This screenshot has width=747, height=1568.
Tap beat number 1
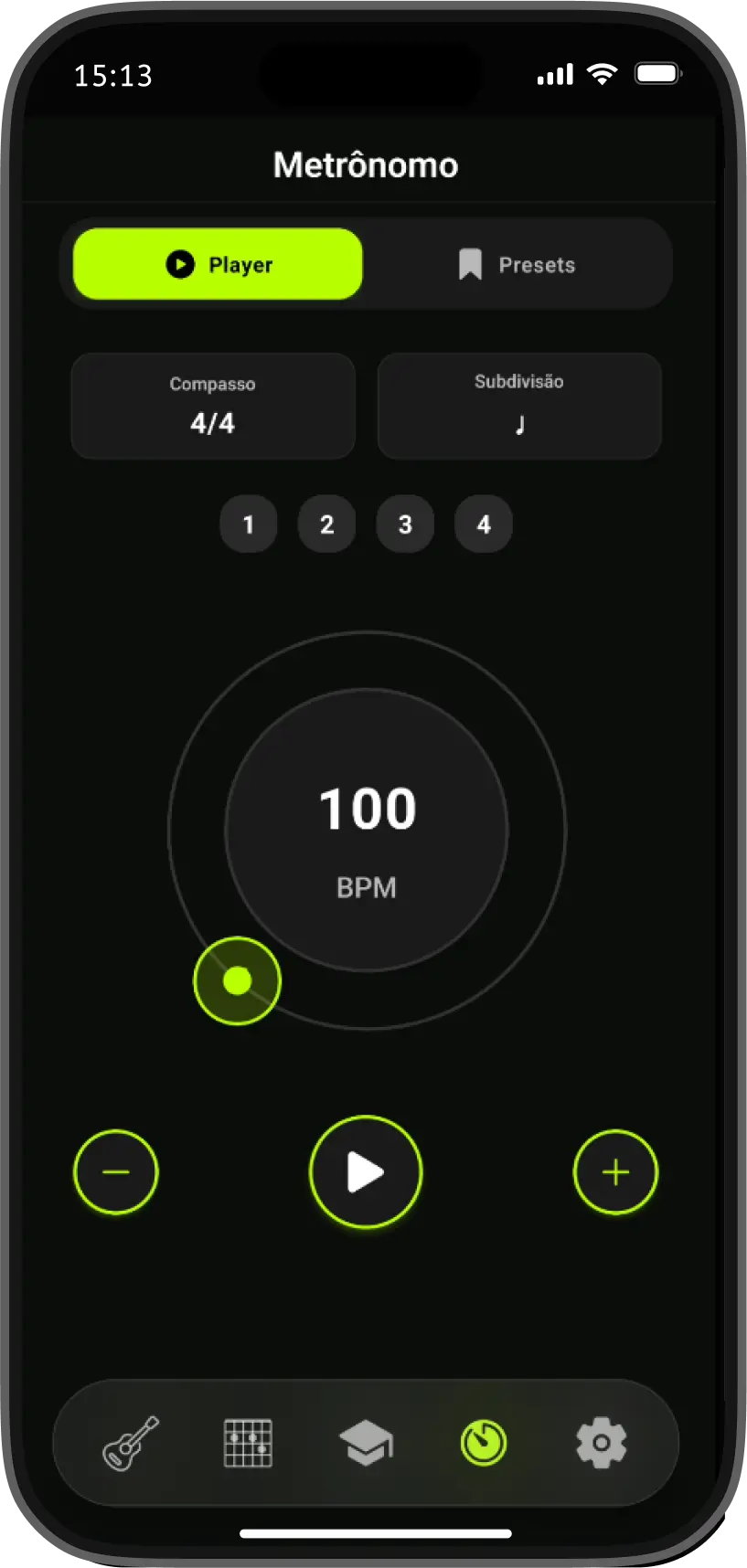pyautogui.click(x=249, y=524)
